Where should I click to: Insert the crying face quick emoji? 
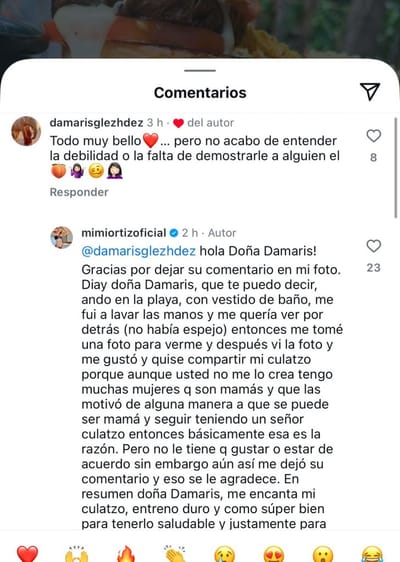(224, 554)
